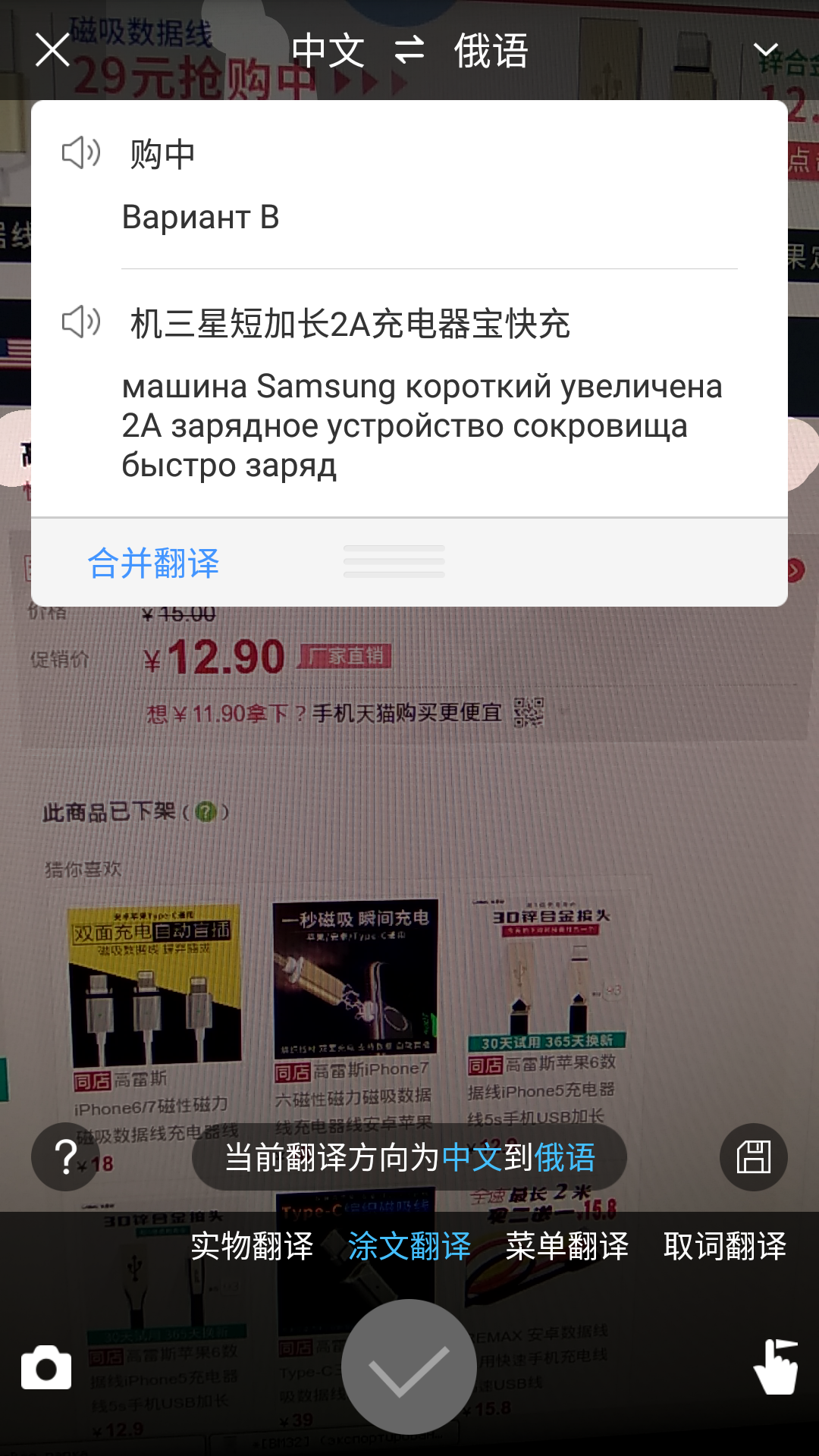Tap 合并翻译 to merge translations
The height and width of the screenshot is (1456, 819).
(x=153, y=563)
